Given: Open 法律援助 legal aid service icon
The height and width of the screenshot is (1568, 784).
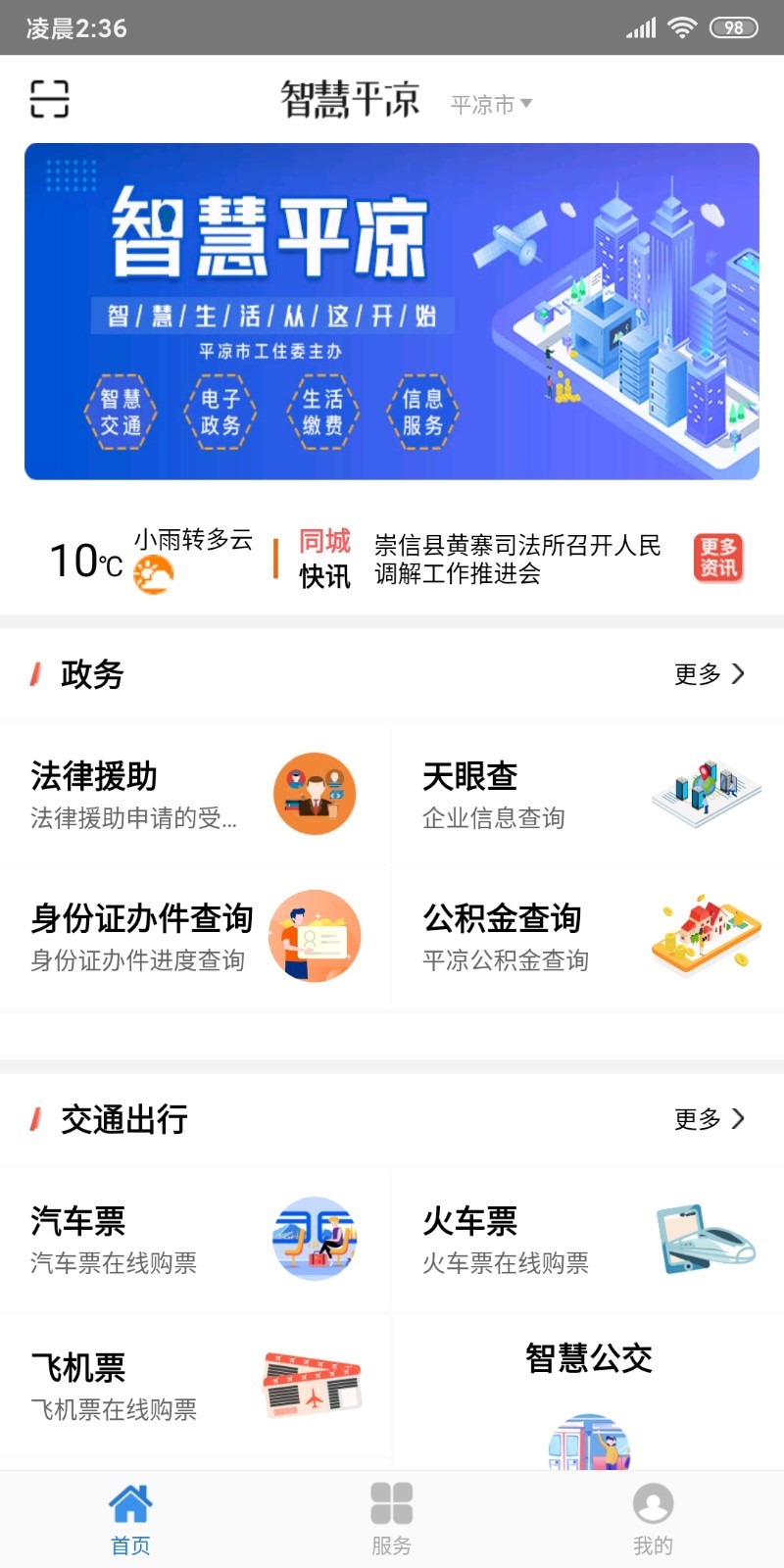Looking at the screenshot, I should coord(314,794).
